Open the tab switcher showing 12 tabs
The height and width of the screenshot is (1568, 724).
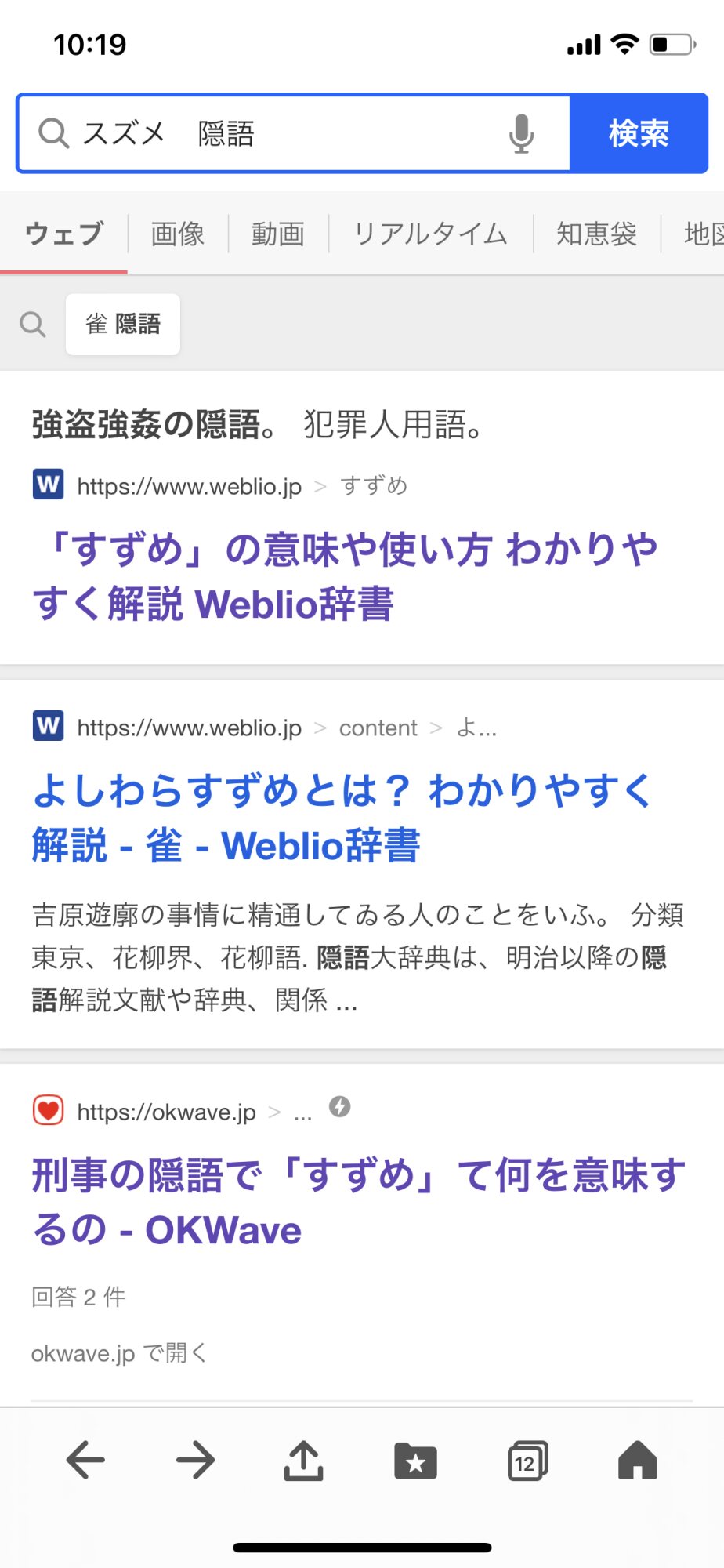click(527, 1461)
